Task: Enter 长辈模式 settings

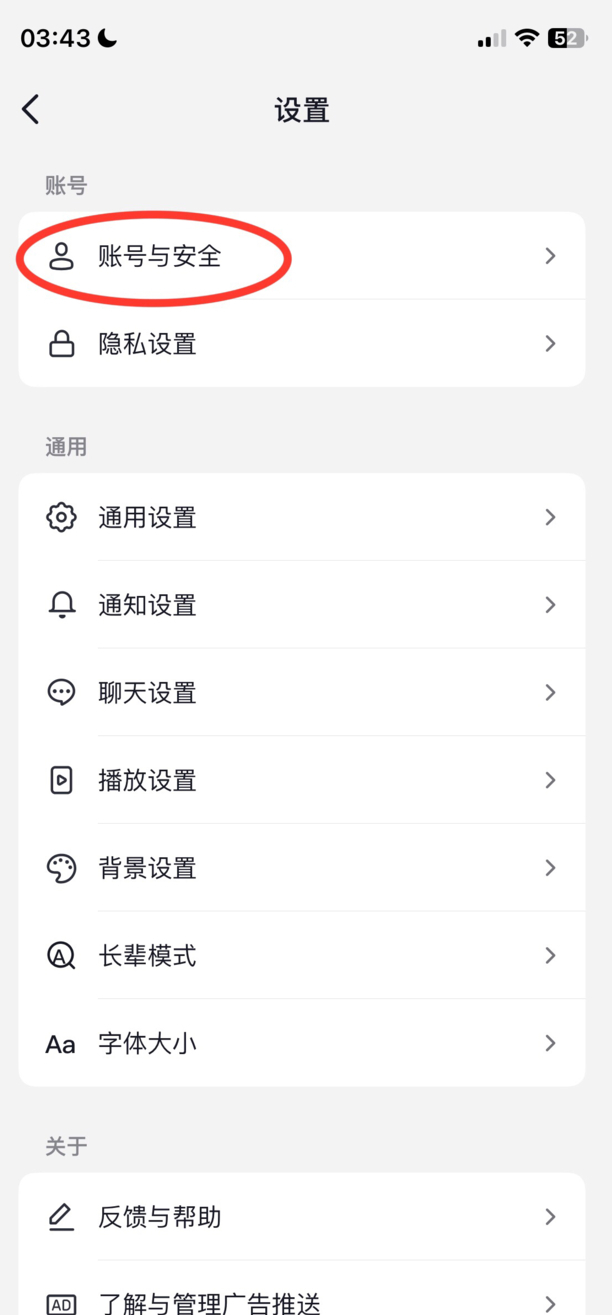Action: [x=302, y=955]
